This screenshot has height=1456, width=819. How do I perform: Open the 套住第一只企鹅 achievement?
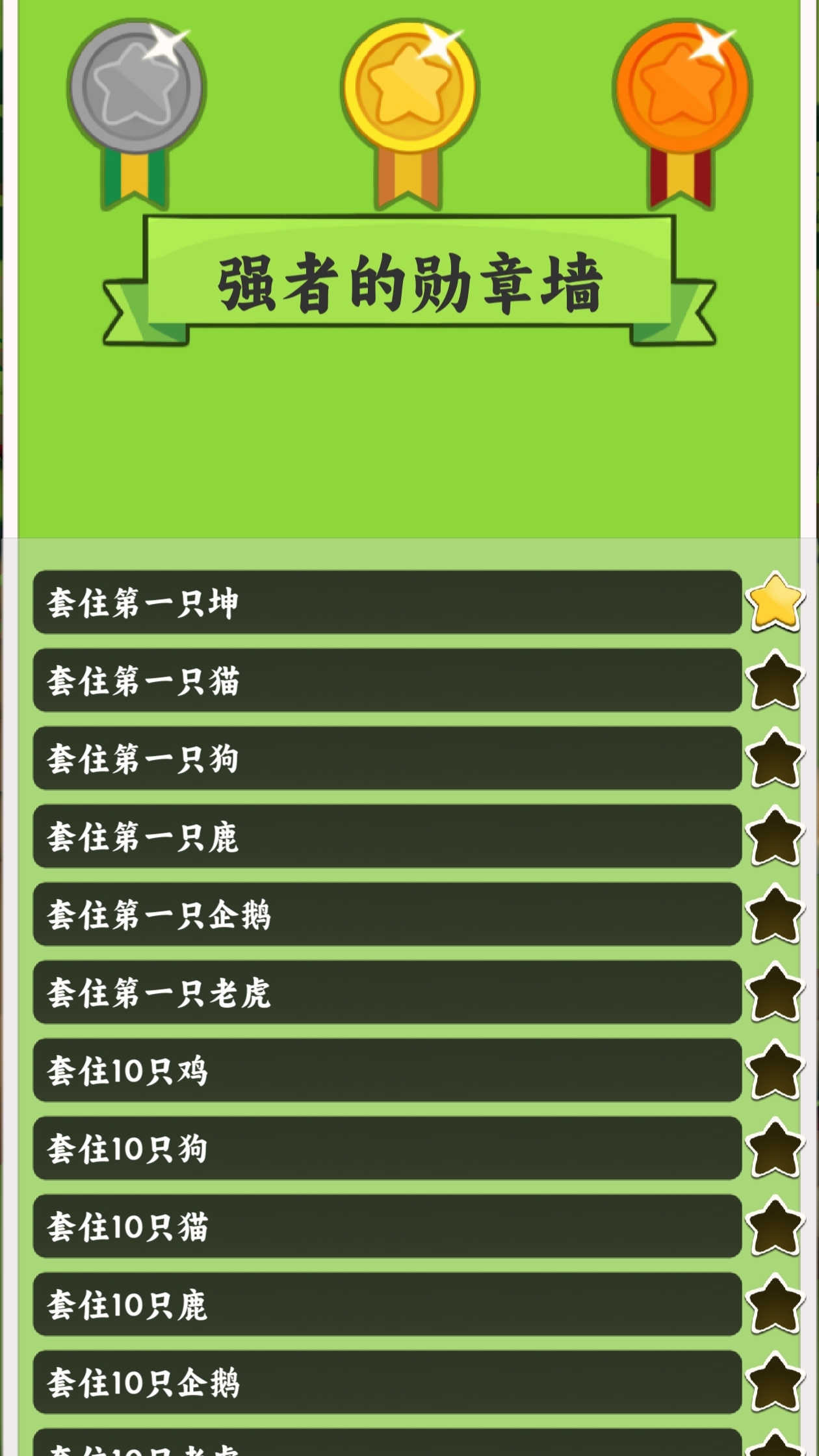387,915
